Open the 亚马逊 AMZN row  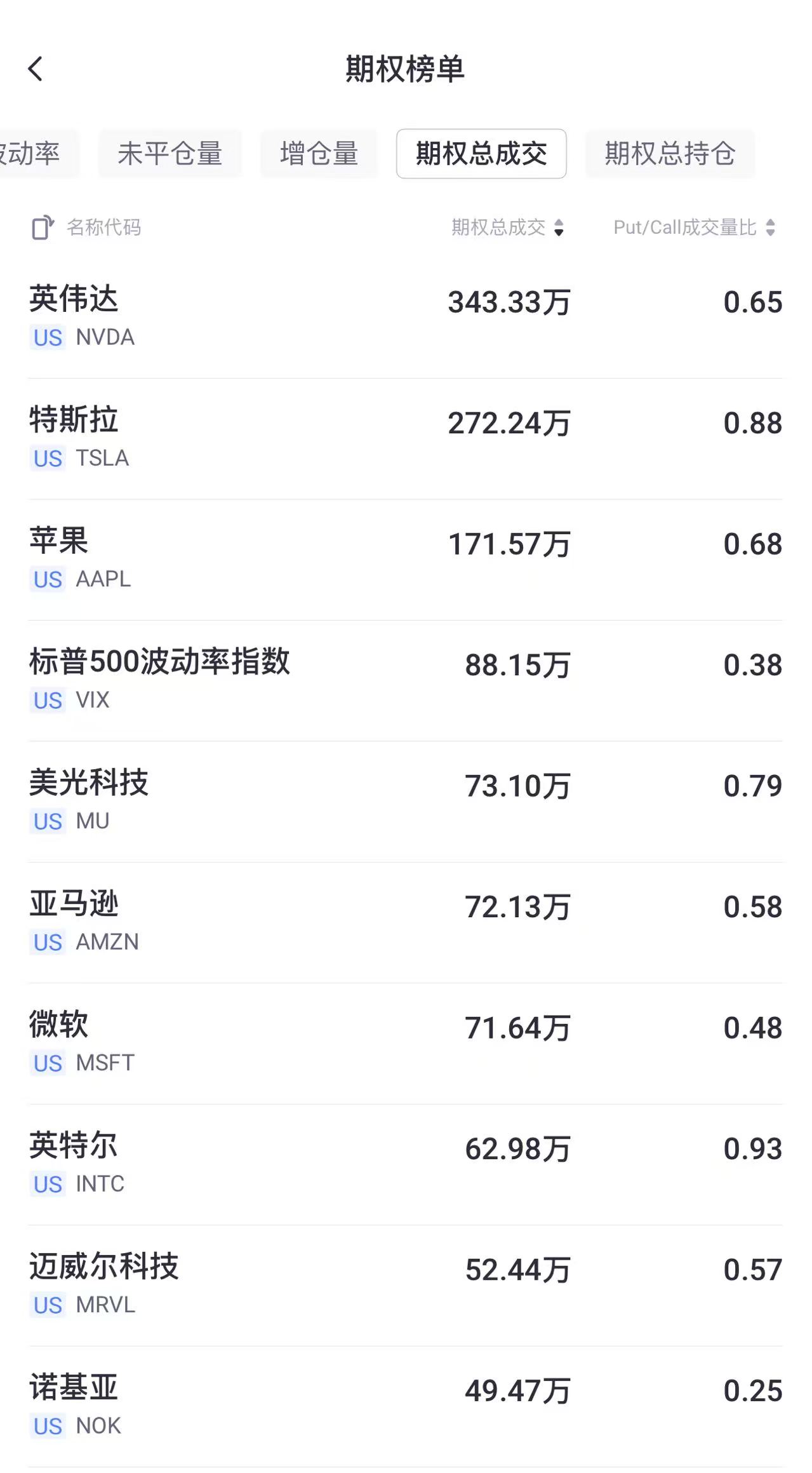(x=406, y=923)
